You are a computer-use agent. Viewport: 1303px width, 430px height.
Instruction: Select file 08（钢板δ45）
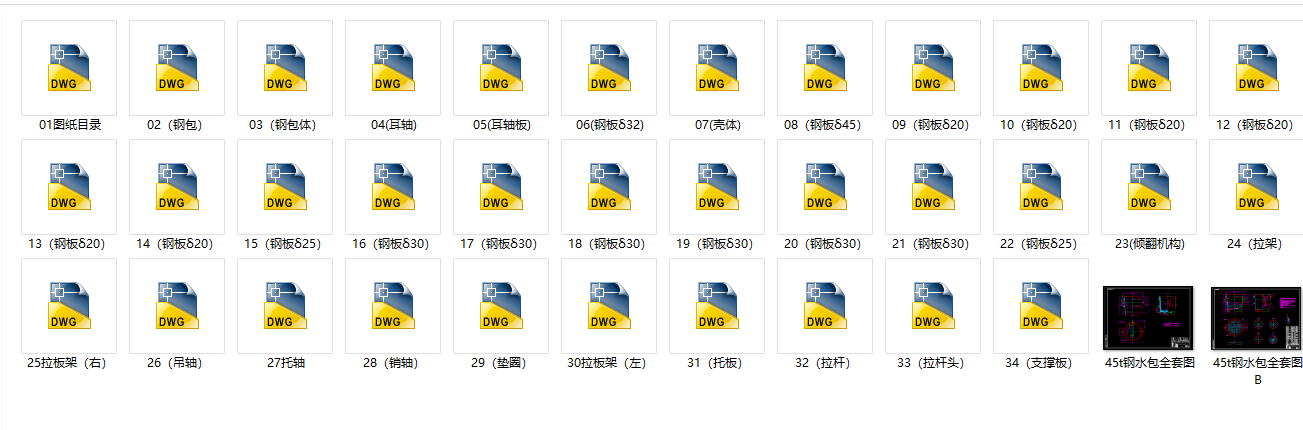pos(825,68)
